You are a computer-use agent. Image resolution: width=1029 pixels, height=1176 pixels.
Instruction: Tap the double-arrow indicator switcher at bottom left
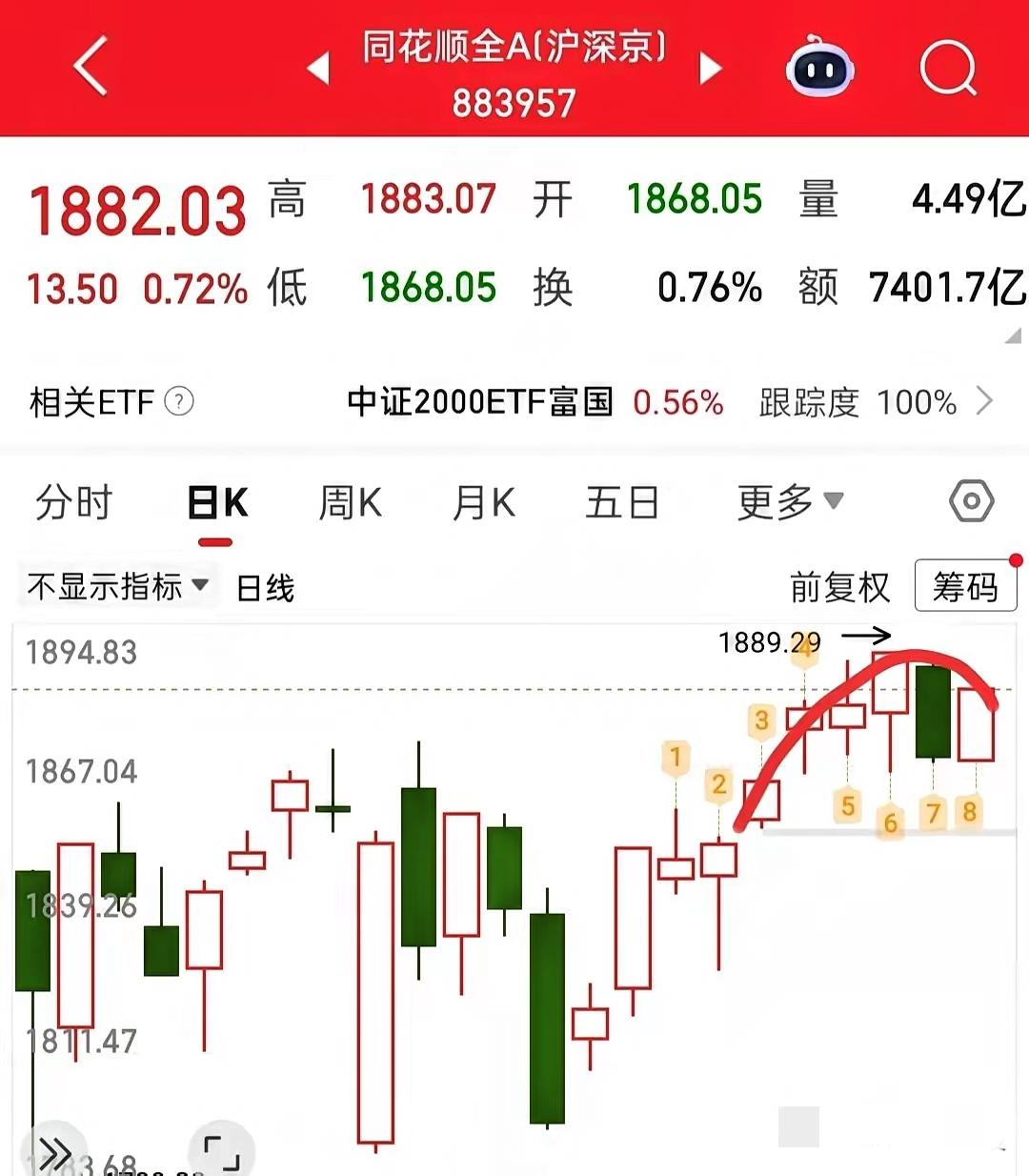(54, 1147)
